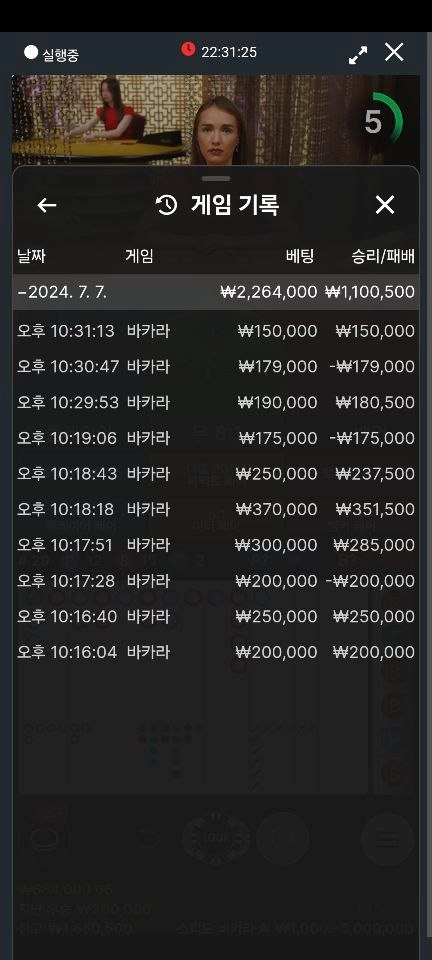Open the 오후 10:16:04 바카라 record
The width and height of the screenshot is (432, 960).
click(216, 652)
